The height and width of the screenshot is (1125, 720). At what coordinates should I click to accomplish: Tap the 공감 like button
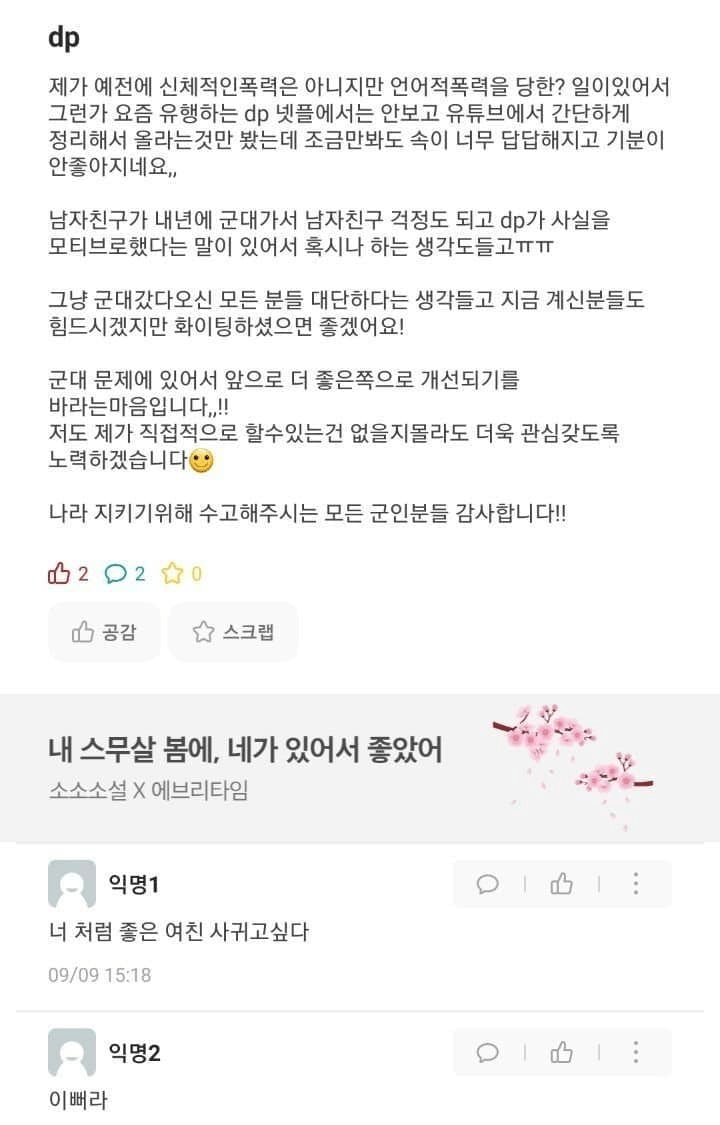click(104, 631)
